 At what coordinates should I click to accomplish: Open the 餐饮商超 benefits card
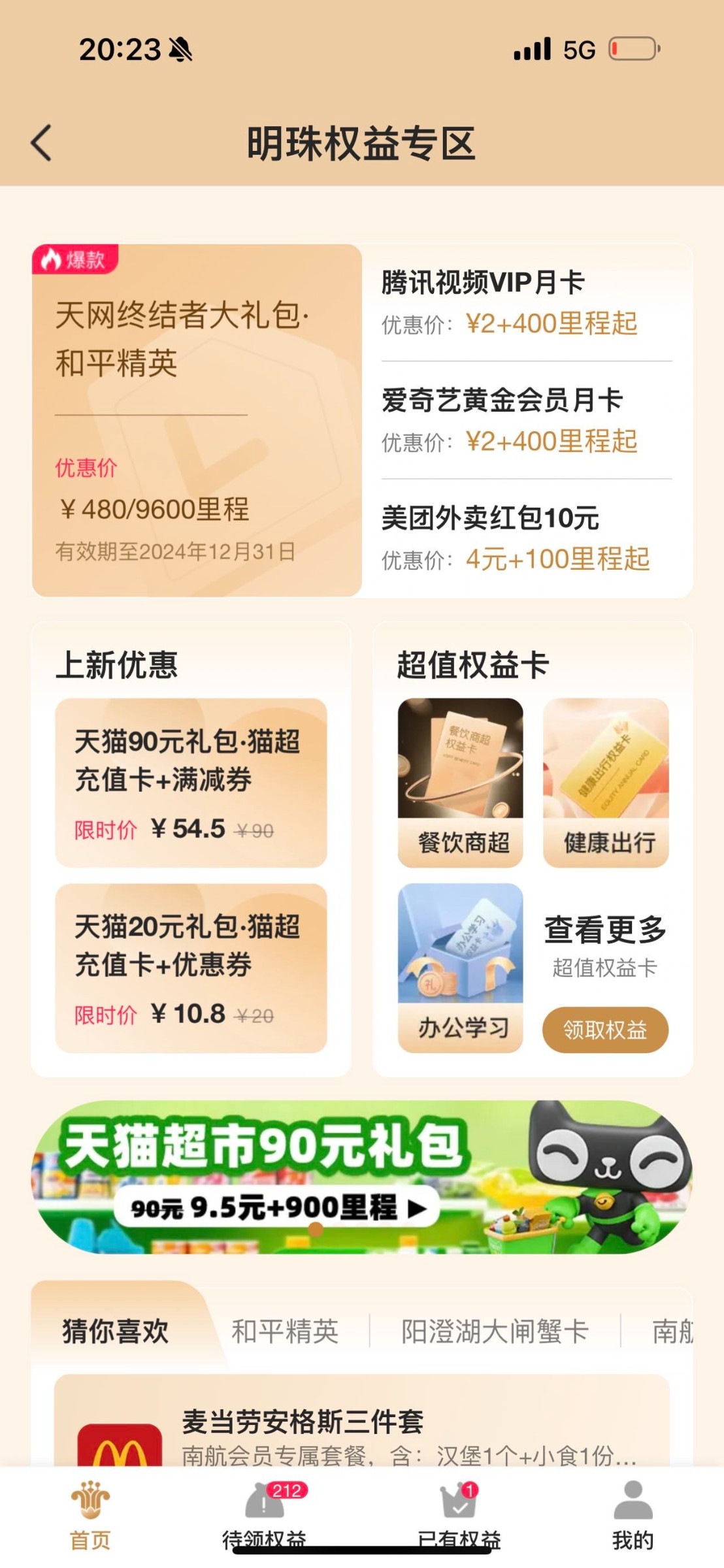tap(461, 782)
